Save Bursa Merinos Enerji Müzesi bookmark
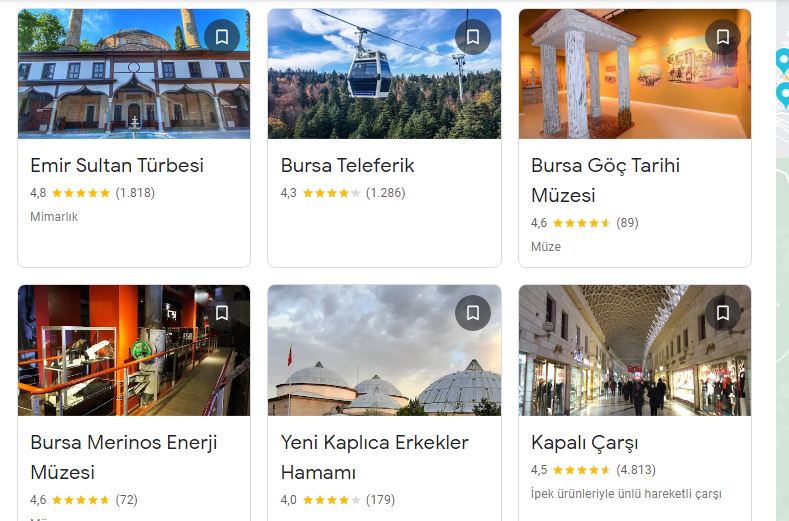The width and height of the screenshot is (789, 521). tap(222, 313)
